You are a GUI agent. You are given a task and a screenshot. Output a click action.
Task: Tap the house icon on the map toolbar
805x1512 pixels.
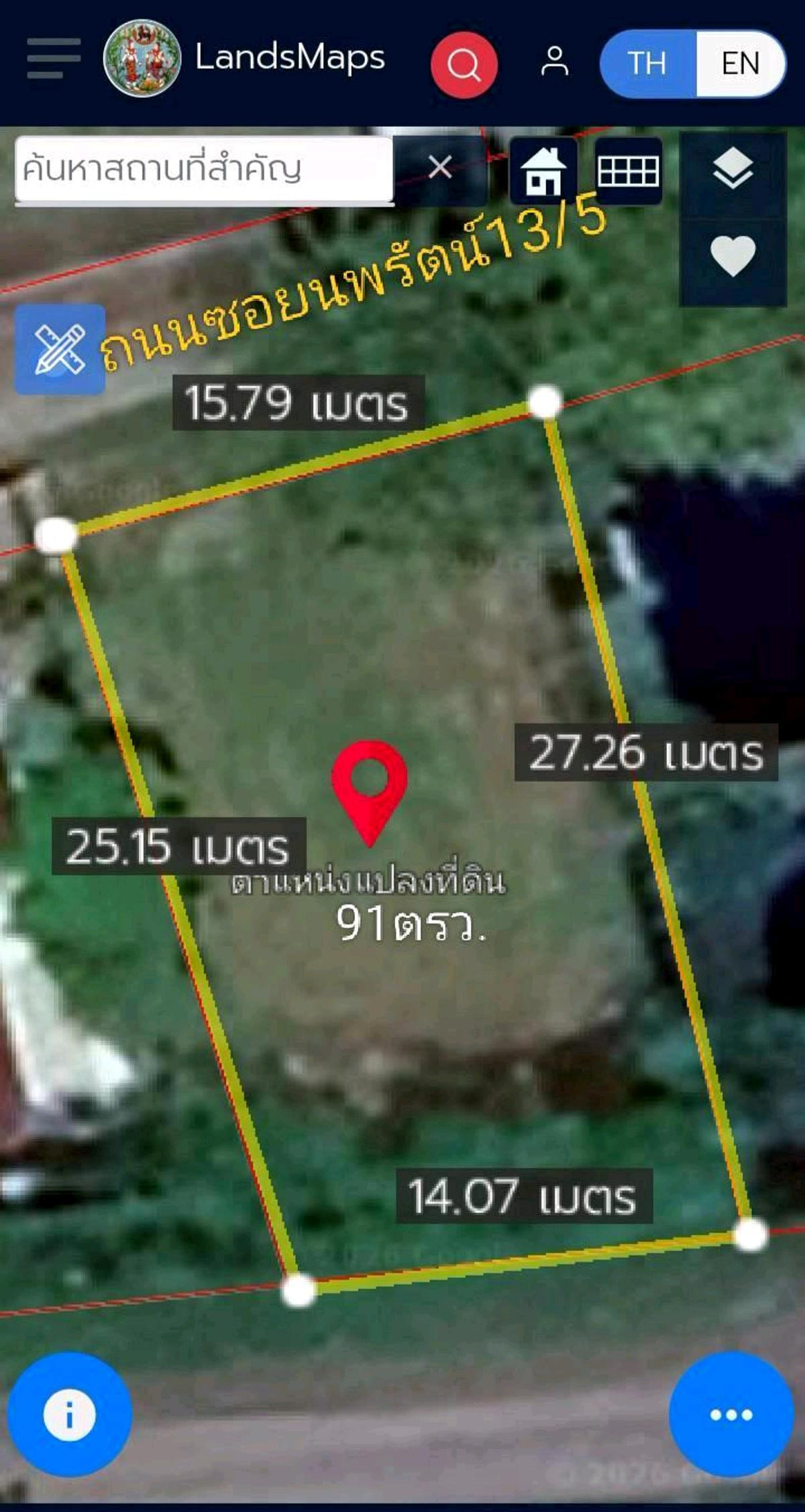[543, 171]
